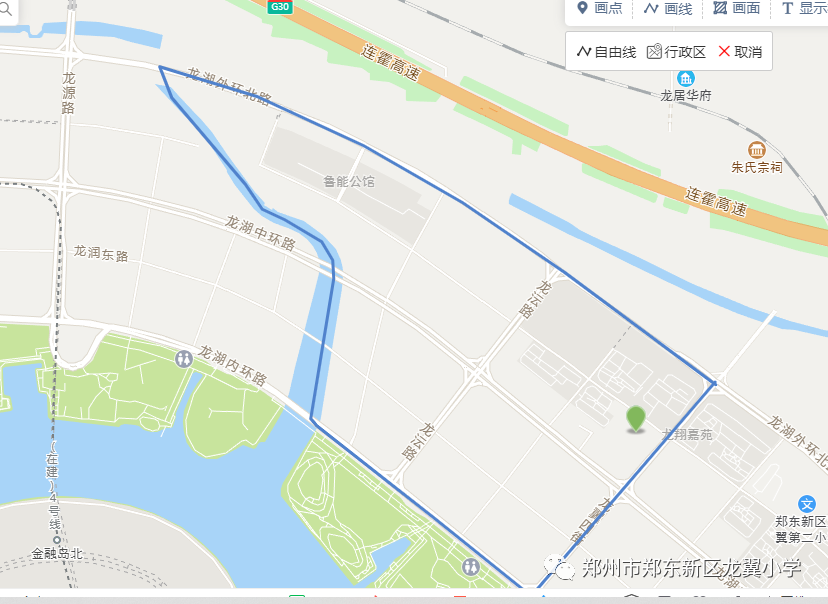Select the 画面 draw area tool
This screenshot has height=604, width=828.
click(x=736, y=9)
